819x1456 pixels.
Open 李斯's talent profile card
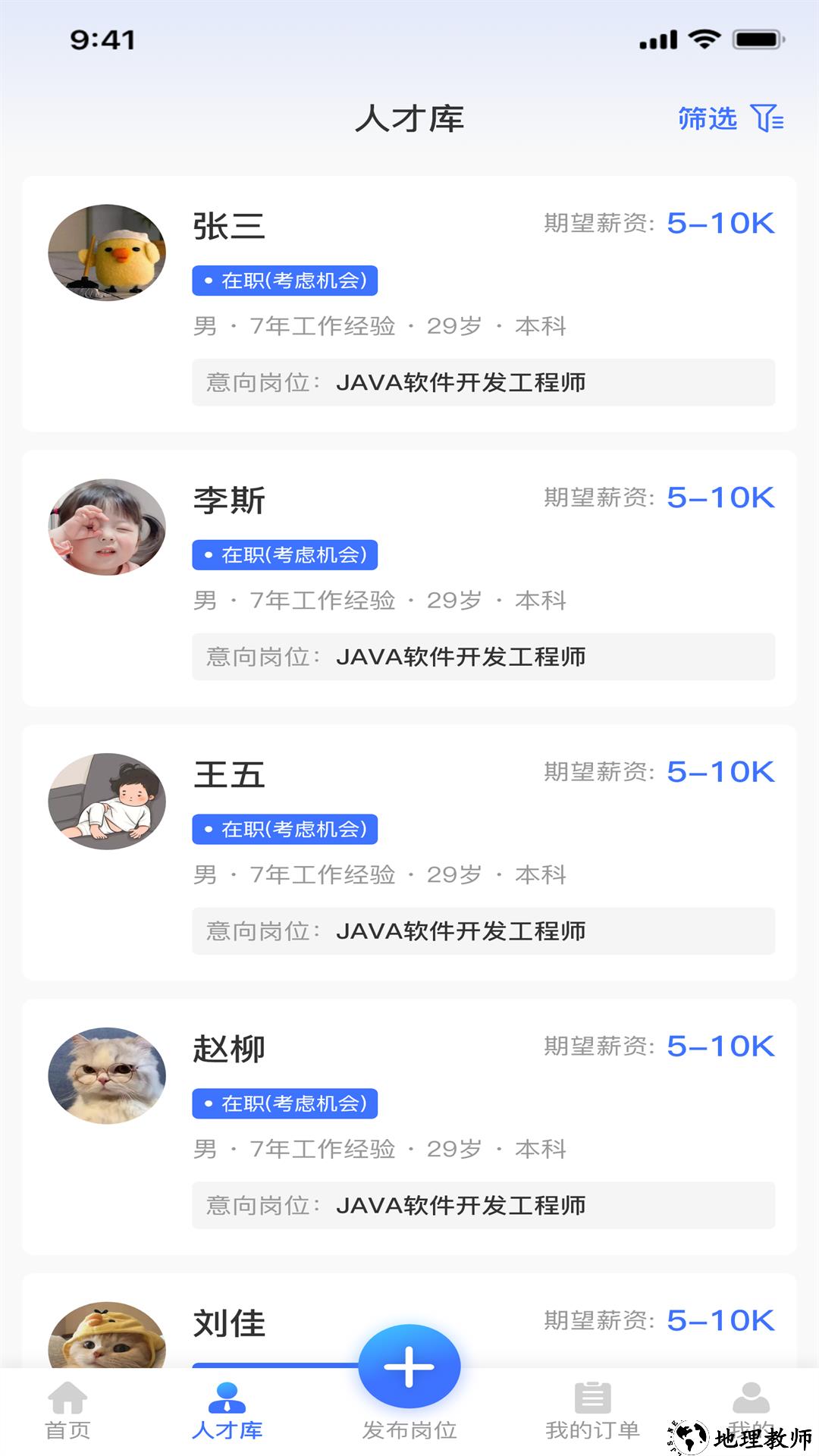[409, 578]
